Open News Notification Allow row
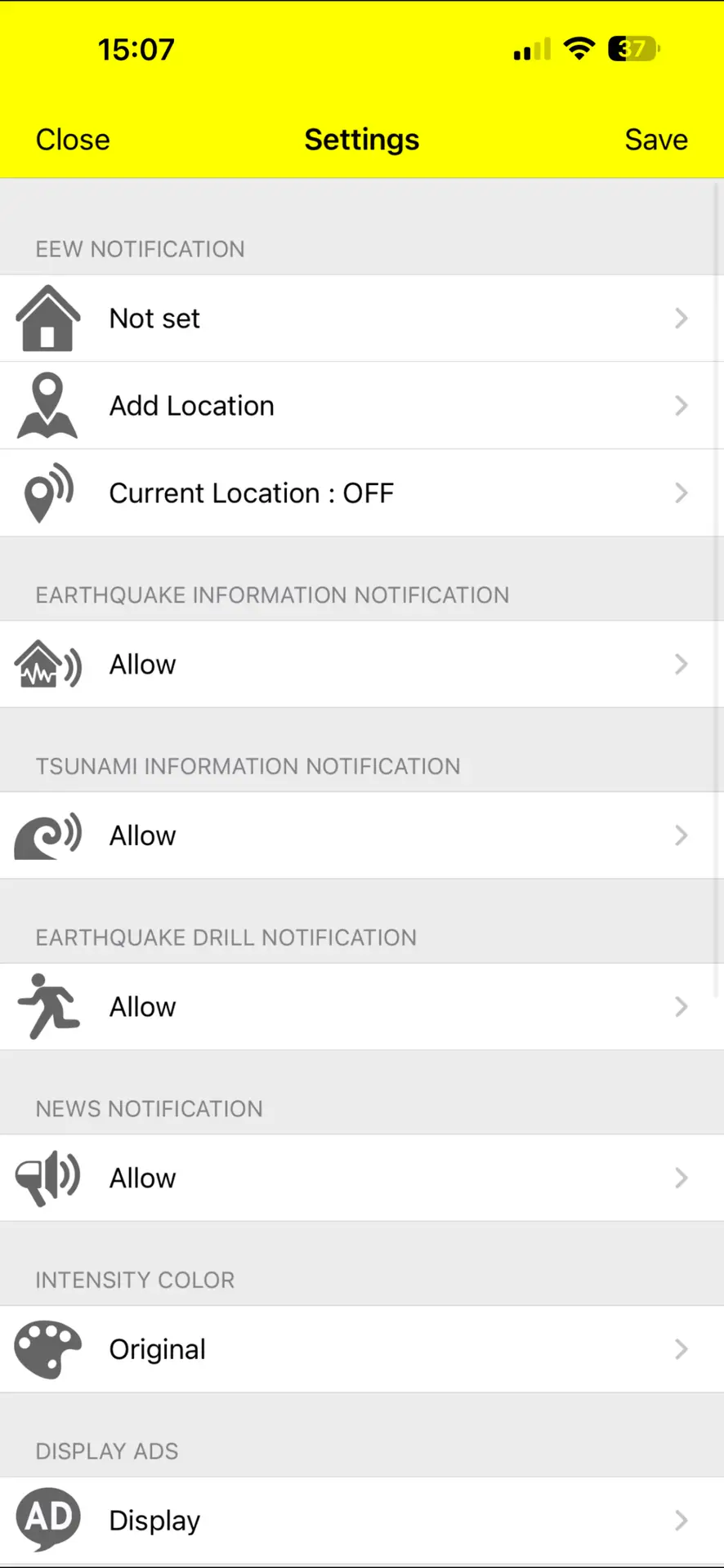This screenshot has width=724, height=1568. point(361,1178)
